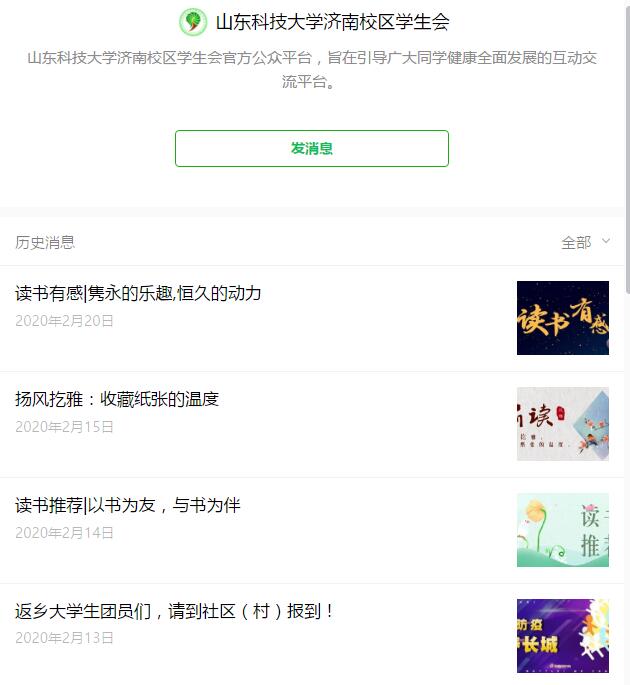This screenshot has height=685, width=630.
Task: Open article 读书有感|隽永的乐趣,恒久的动力
Action: click(x=138, y=294)
